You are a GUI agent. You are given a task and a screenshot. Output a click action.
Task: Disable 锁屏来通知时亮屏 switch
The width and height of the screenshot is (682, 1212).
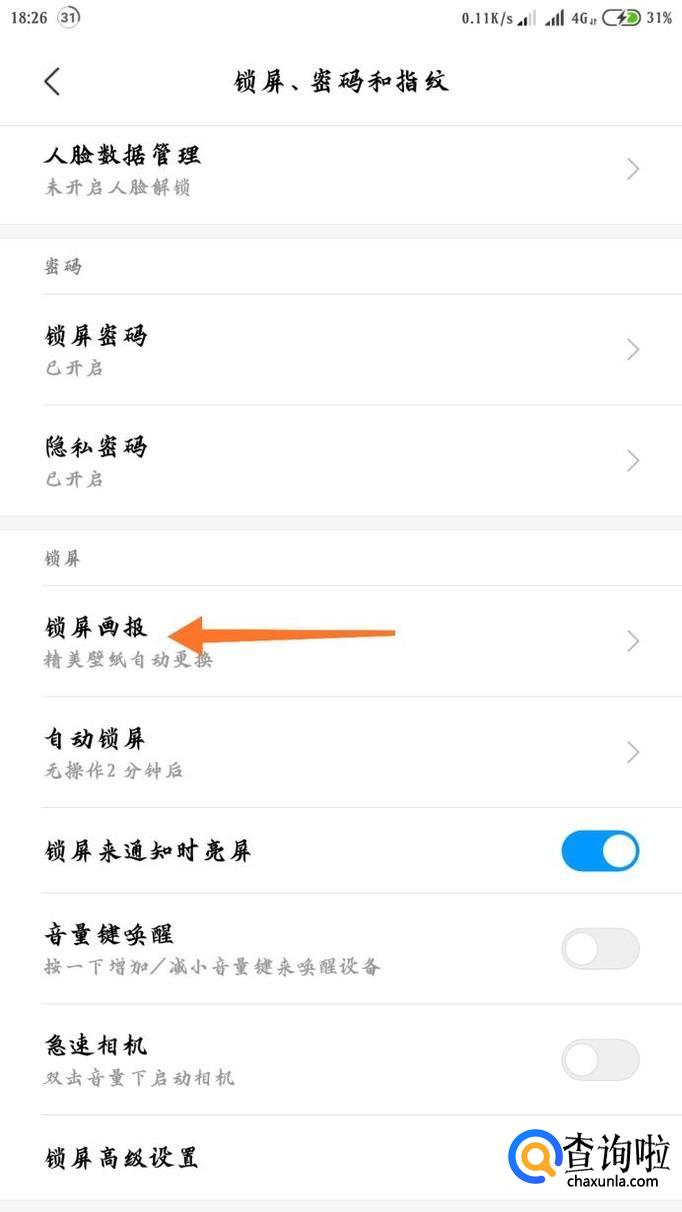tap(600, 851)
